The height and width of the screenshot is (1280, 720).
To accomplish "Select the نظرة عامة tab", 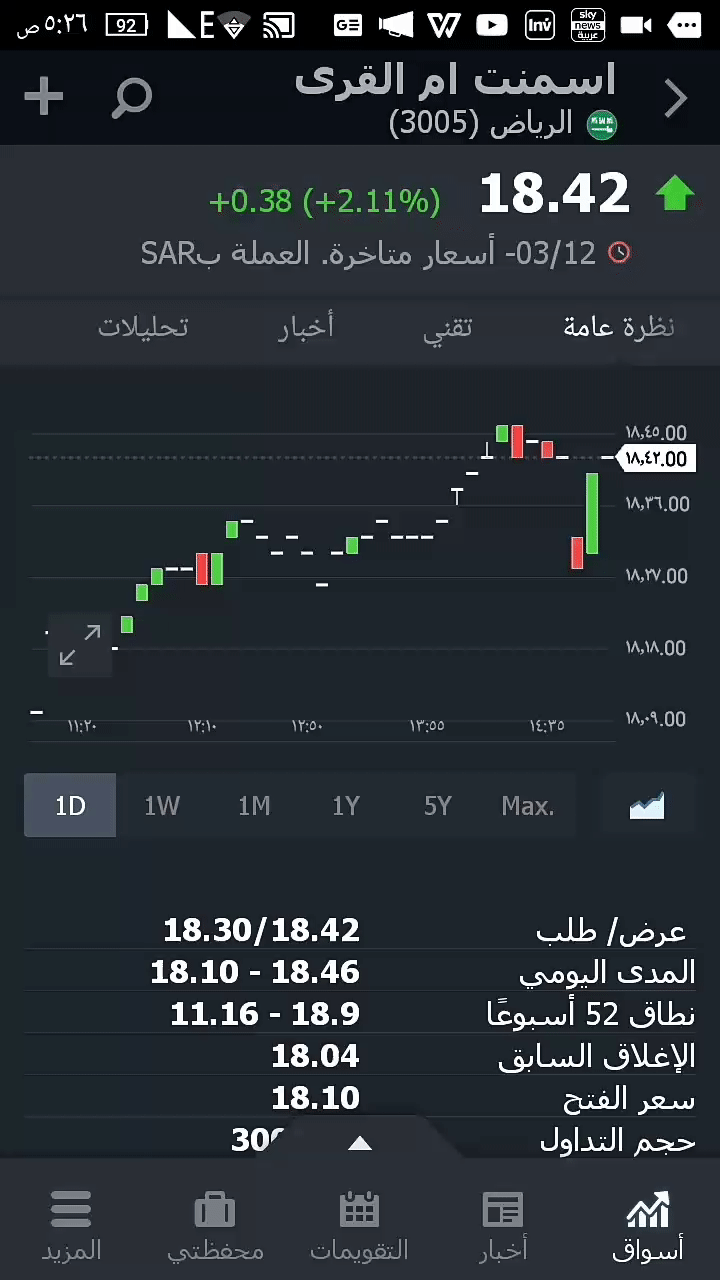I will [x=618, y=327].
